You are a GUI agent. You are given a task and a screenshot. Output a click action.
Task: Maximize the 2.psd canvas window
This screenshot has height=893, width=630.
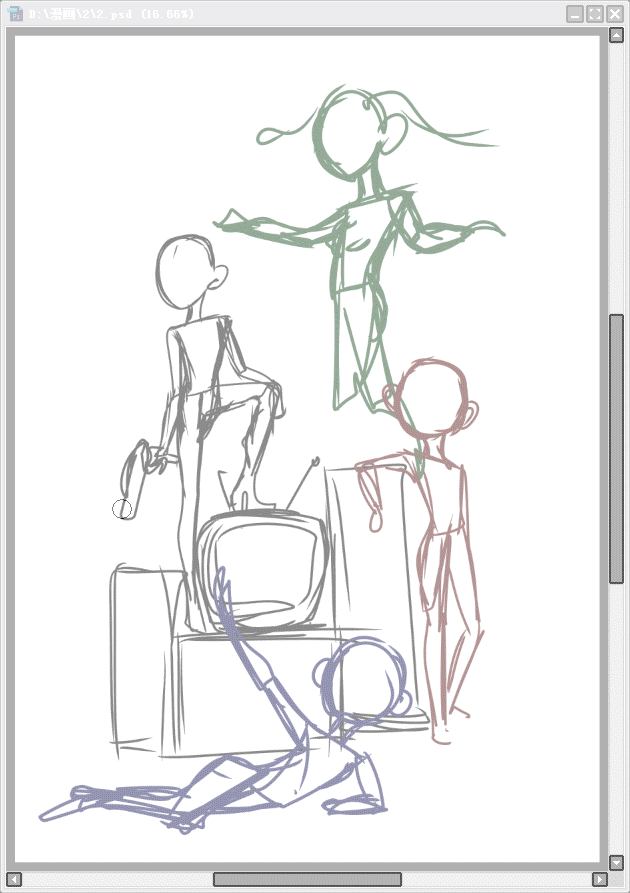point(595,14)
